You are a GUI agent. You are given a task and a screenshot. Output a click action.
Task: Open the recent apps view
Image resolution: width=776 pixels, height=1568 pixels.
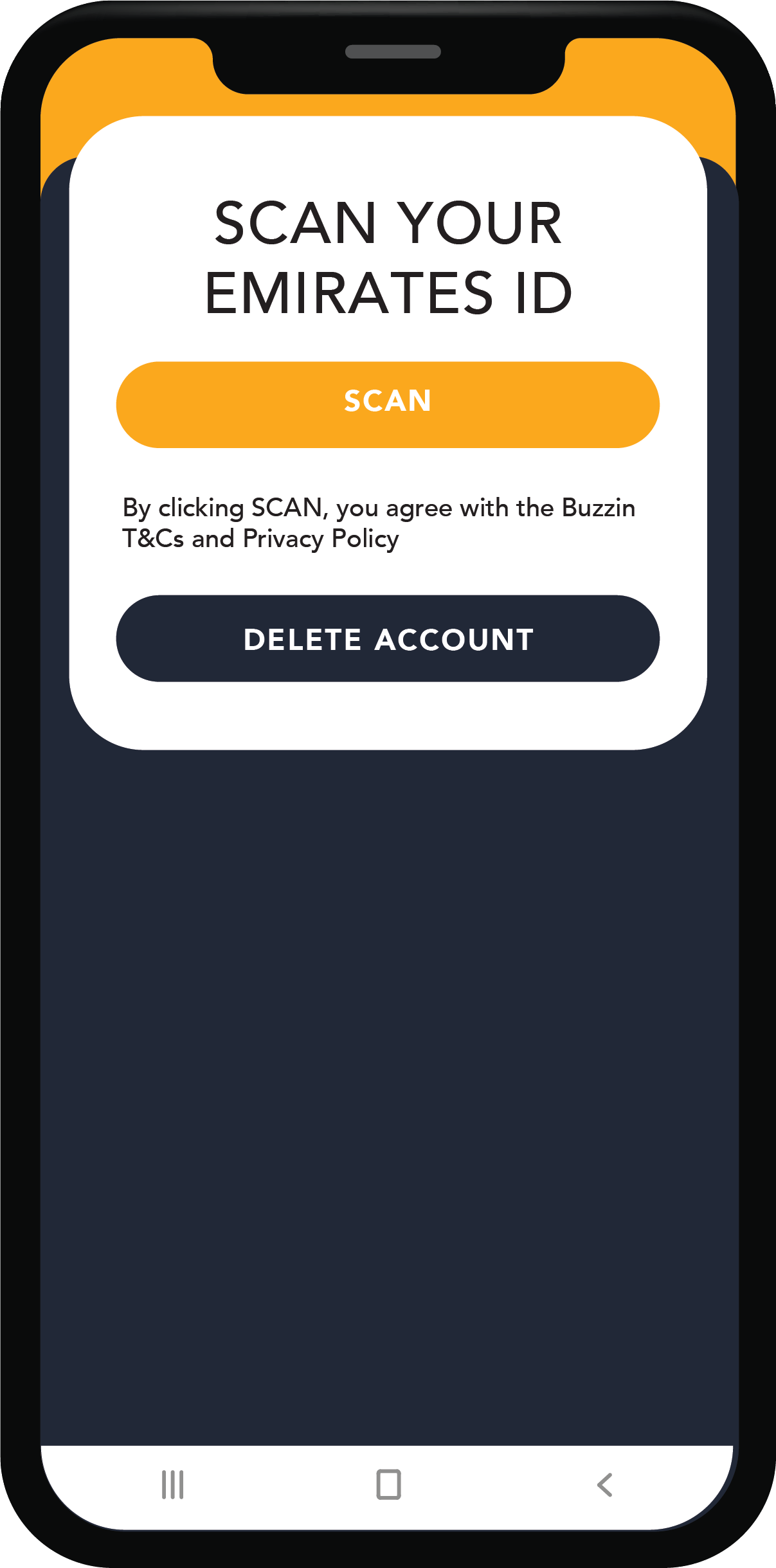172,1484
